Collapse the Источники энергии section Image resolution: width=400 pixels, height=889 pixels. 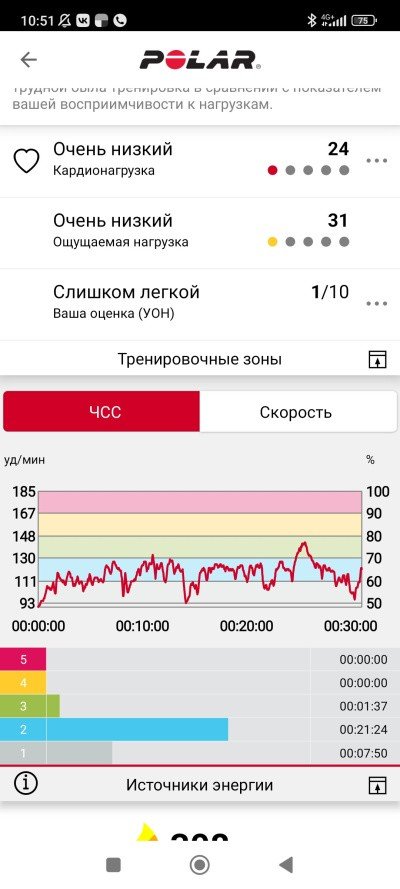tap(377, 785)
